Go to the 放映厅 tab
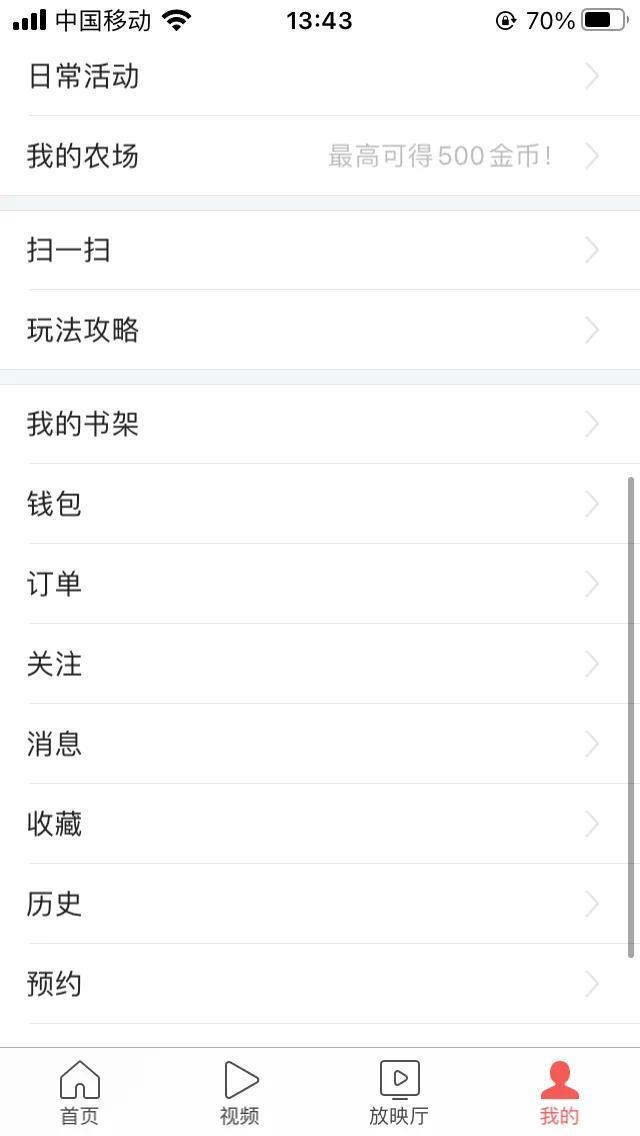Viewport: 640px width, 1136px height. 399,1093
